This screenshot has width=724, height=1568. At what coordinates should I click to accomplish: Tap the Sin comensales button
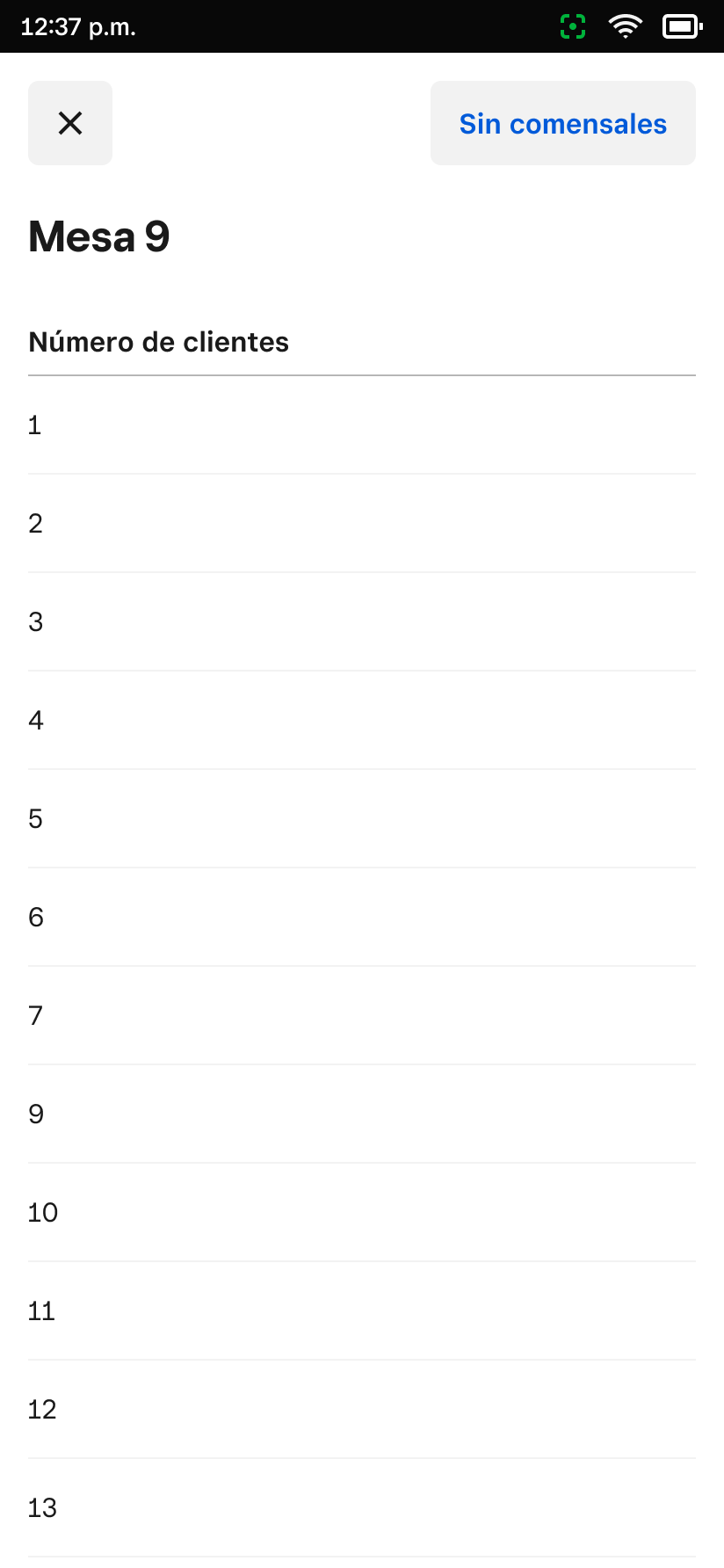tap(563, 123)
